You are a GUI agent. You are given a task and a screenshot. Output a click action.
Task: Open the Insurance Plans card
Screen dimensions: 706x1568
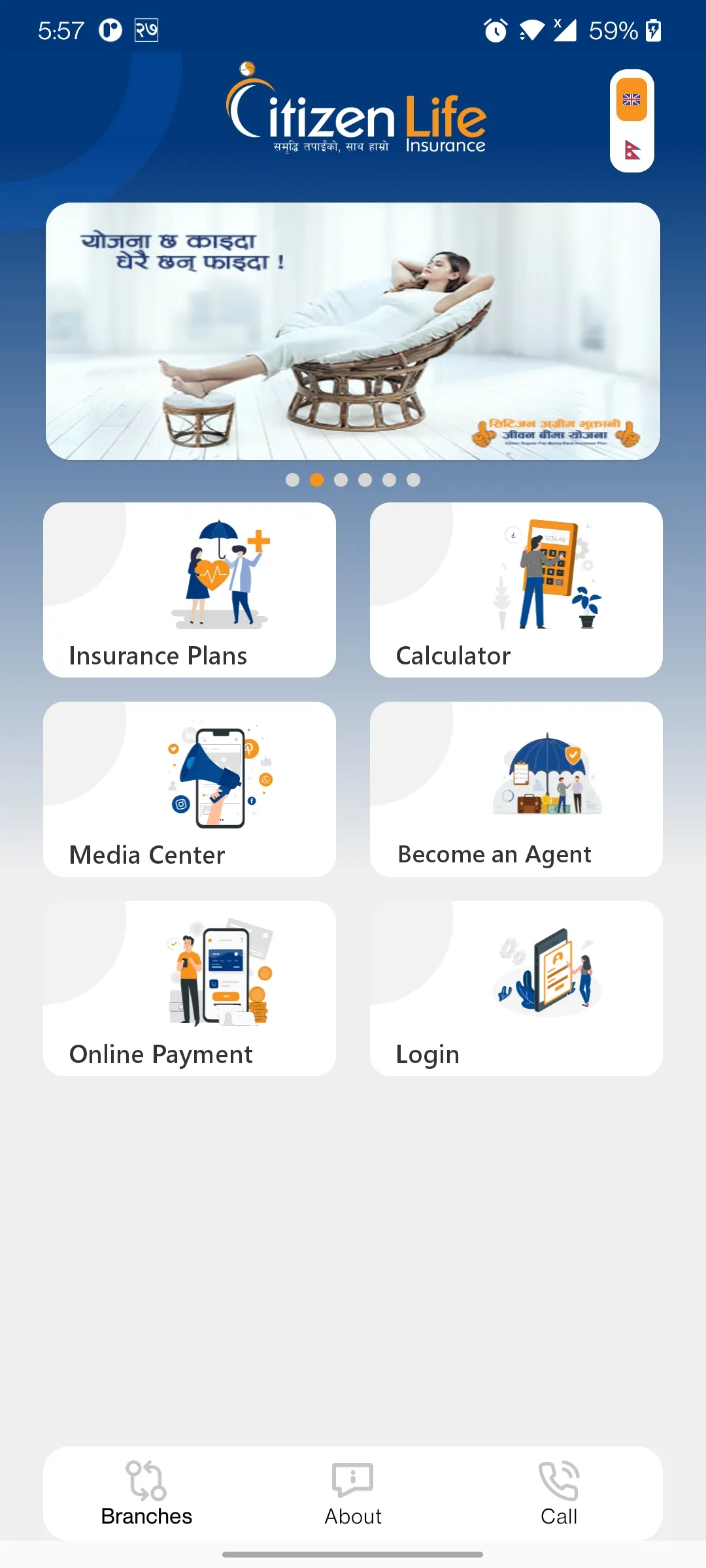(x=190, y=590)
